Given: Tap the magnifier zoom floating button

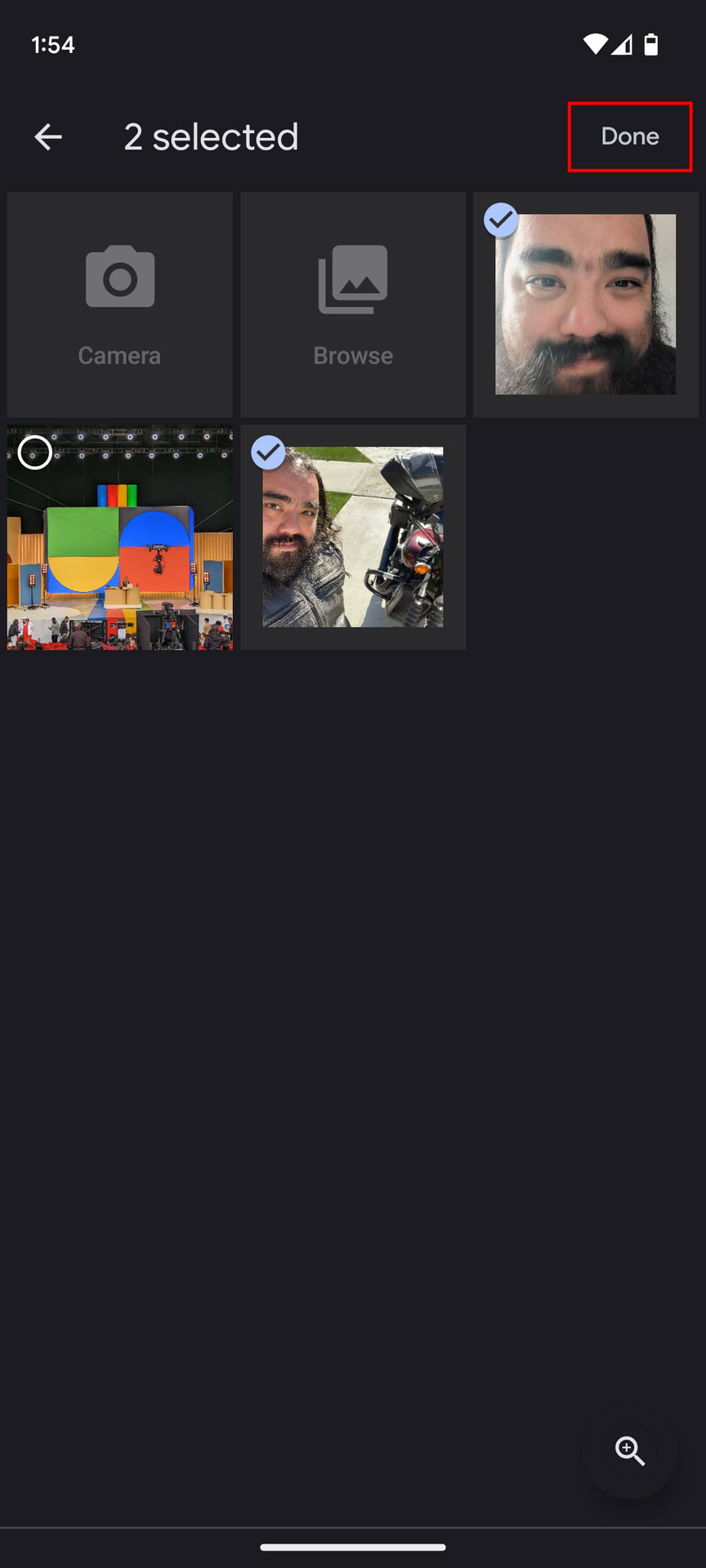Looking at the screenshot, I should 630,1451.
